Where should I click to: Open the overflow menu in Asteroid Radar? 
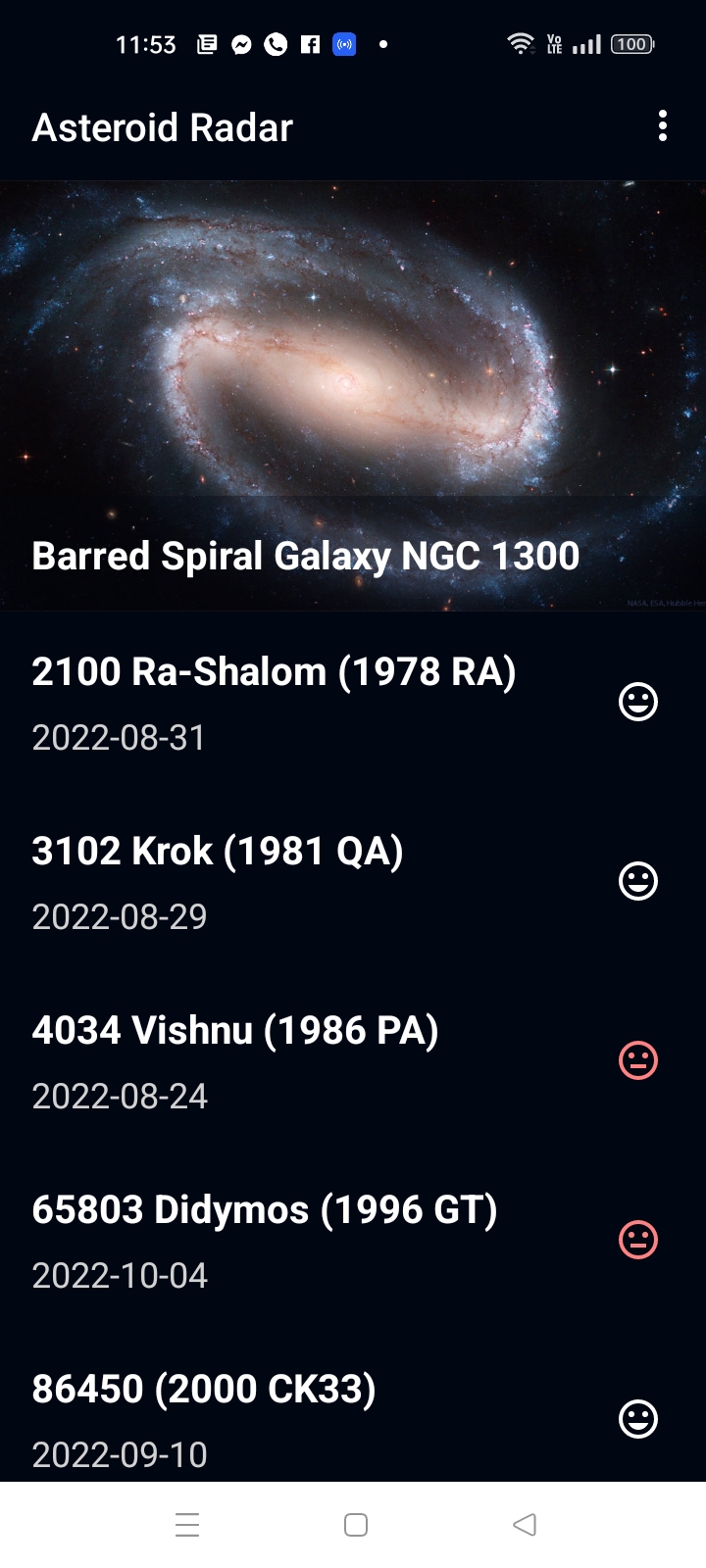click(662, 126)
